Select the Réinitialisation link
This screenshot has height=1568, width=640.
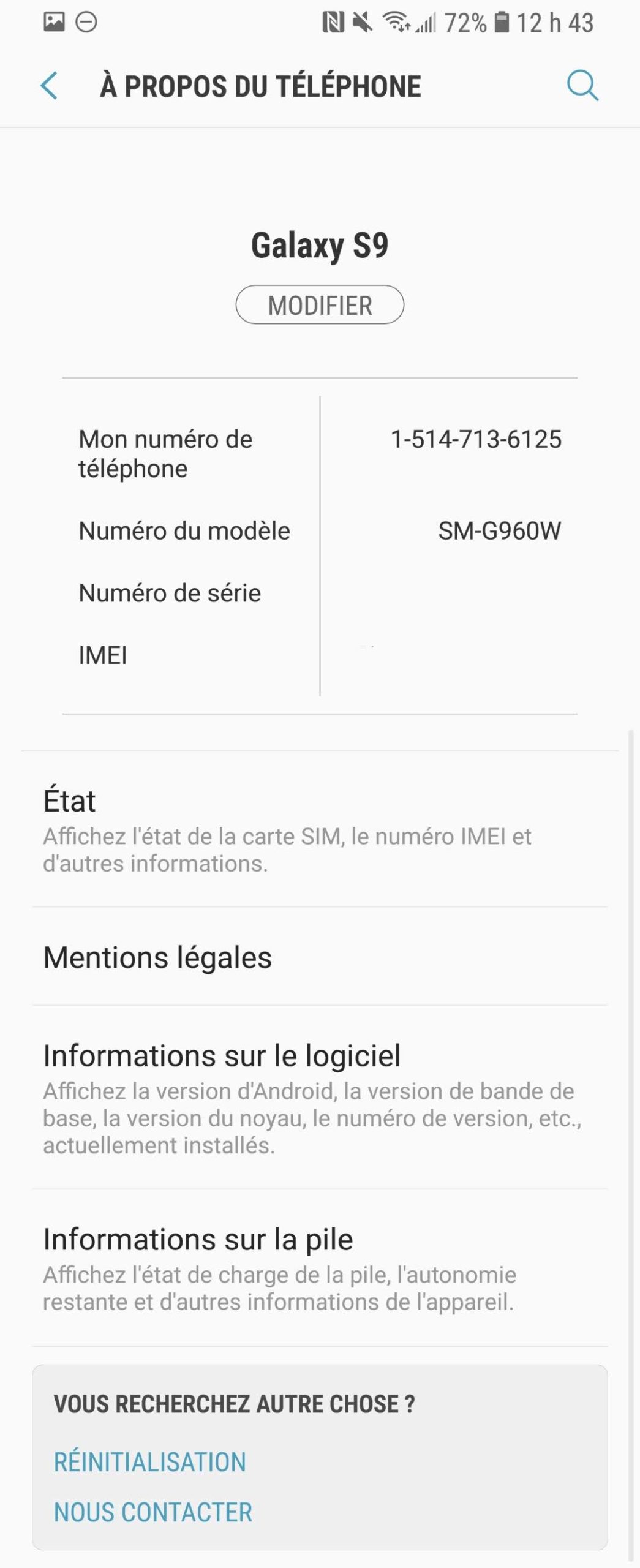tap(150, 1461)
